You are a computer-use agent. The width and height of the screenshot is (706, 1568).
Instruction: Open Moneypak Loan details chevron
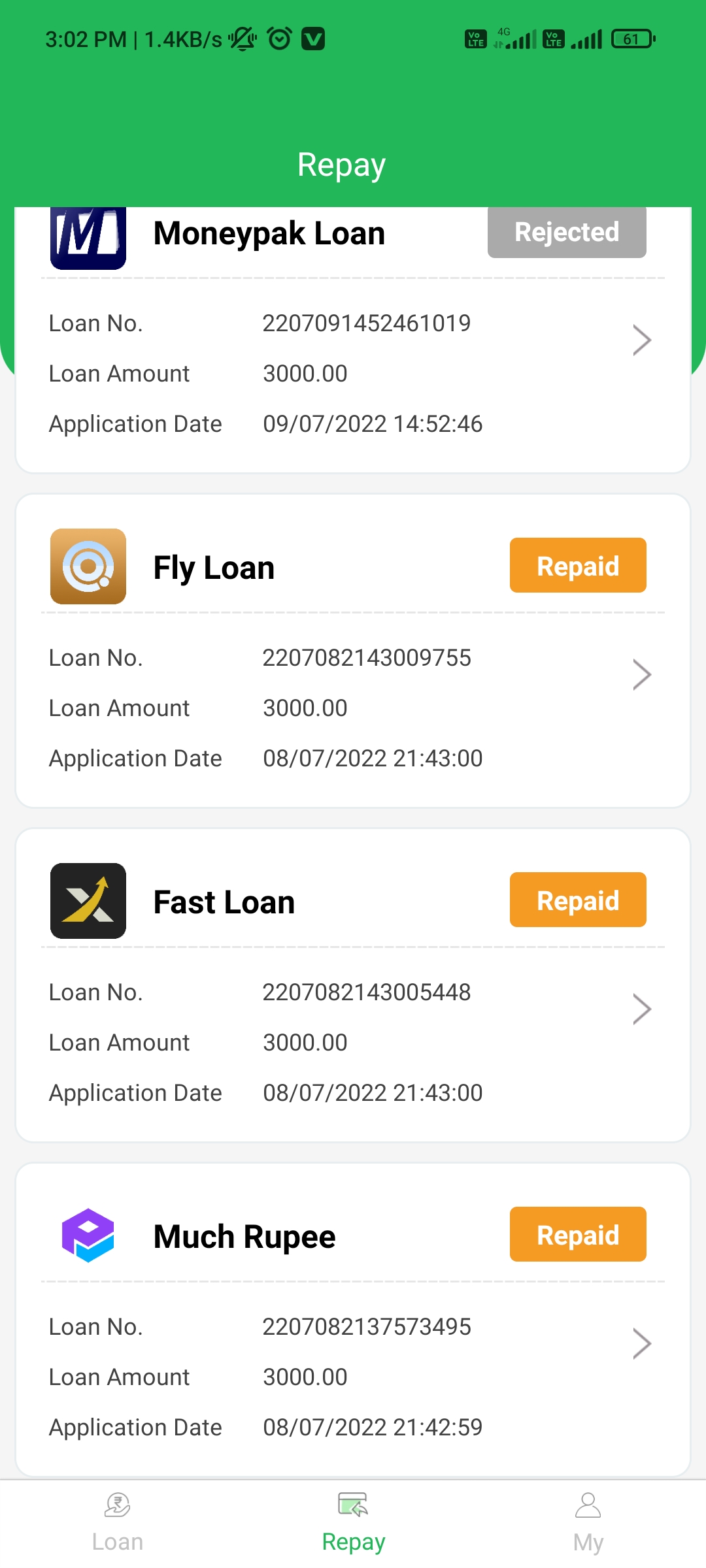[642, 340]
